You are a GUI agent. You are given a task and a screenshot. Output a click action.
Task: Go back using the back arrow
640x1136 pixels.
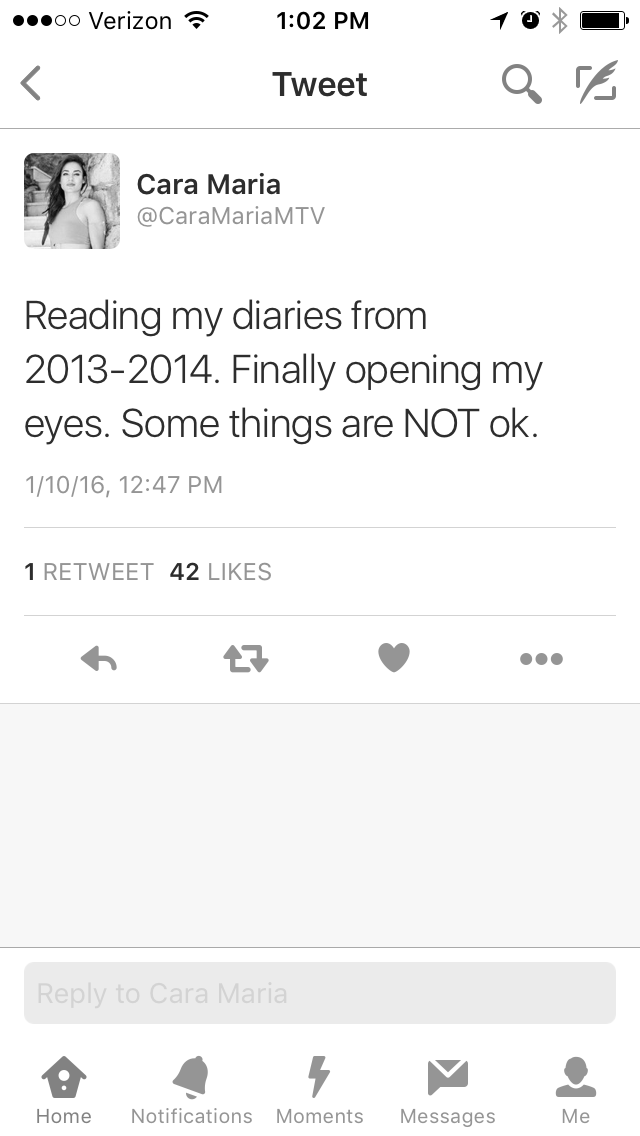click(x=30, y=83)
